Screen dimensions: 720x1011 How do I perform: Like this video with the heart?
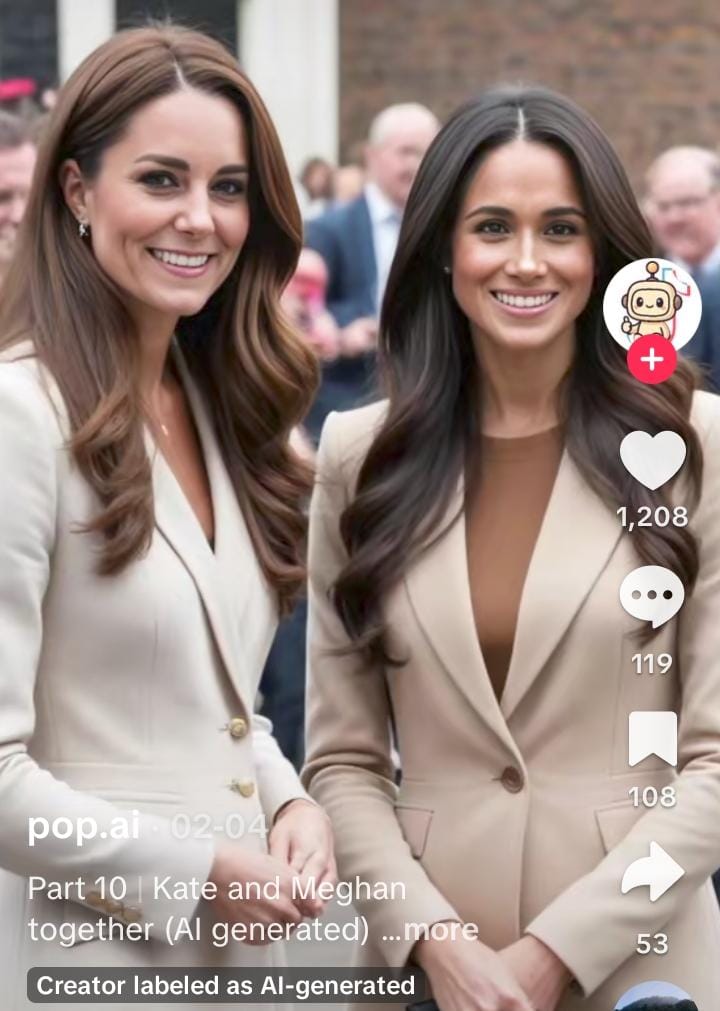(x=652, y=460)
